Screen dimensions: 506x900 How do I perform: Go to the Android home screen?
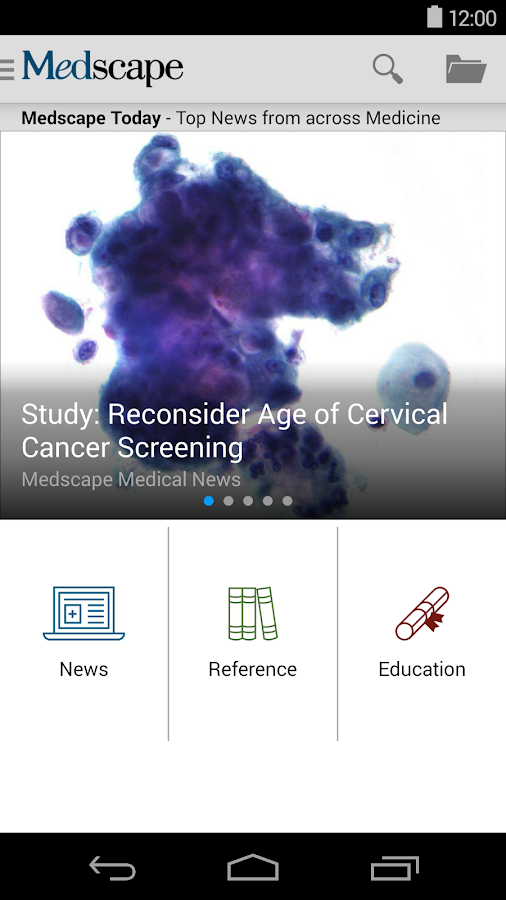click(253, 867)
